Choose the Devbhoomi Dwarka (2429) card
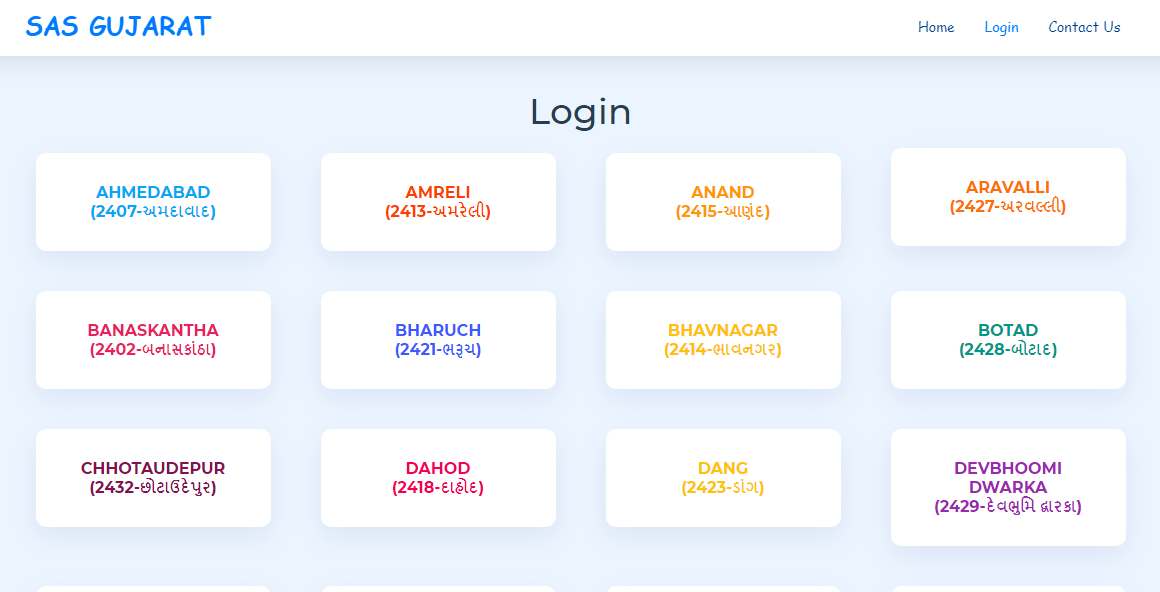 click(x=1008, y=487)
